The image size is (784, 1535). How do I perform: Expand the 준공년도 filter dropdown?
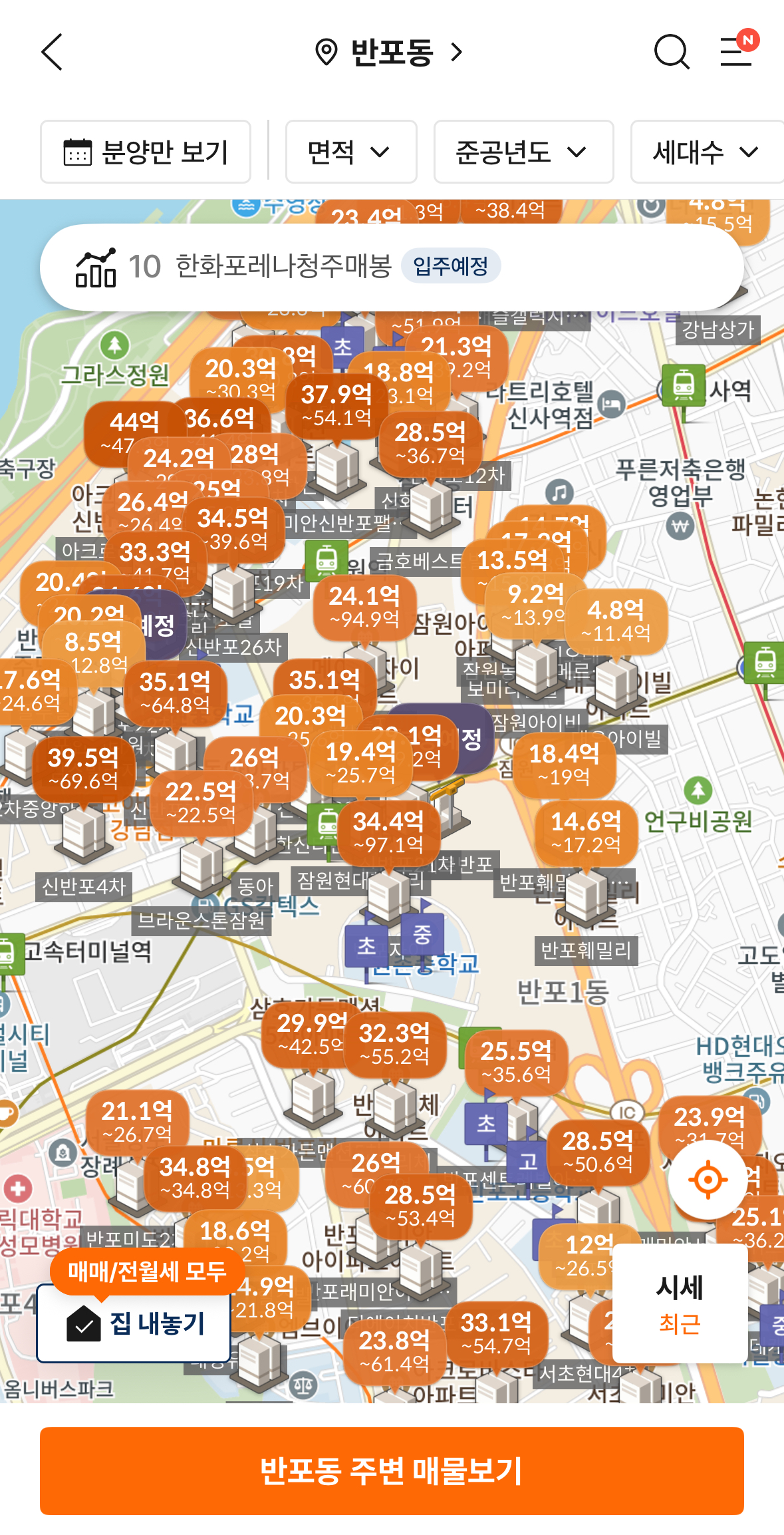coord(523,152)
